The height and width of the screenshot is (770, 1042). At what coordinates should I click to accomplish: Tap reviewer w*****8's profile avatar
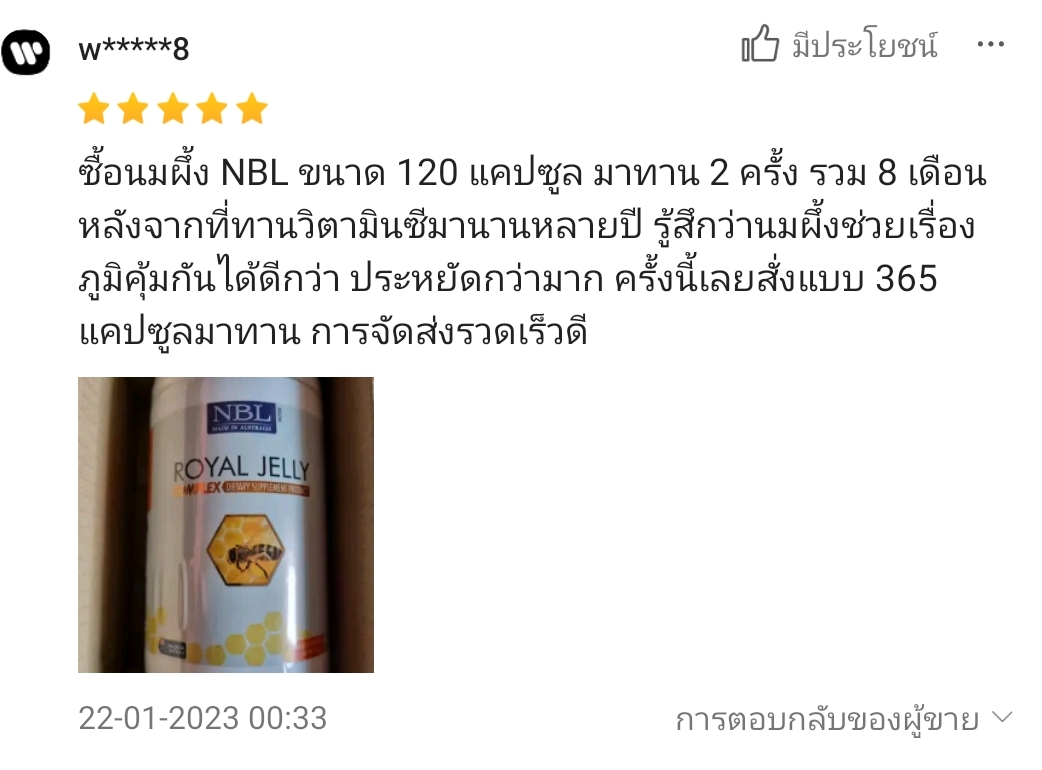click(x=26, y=50)
